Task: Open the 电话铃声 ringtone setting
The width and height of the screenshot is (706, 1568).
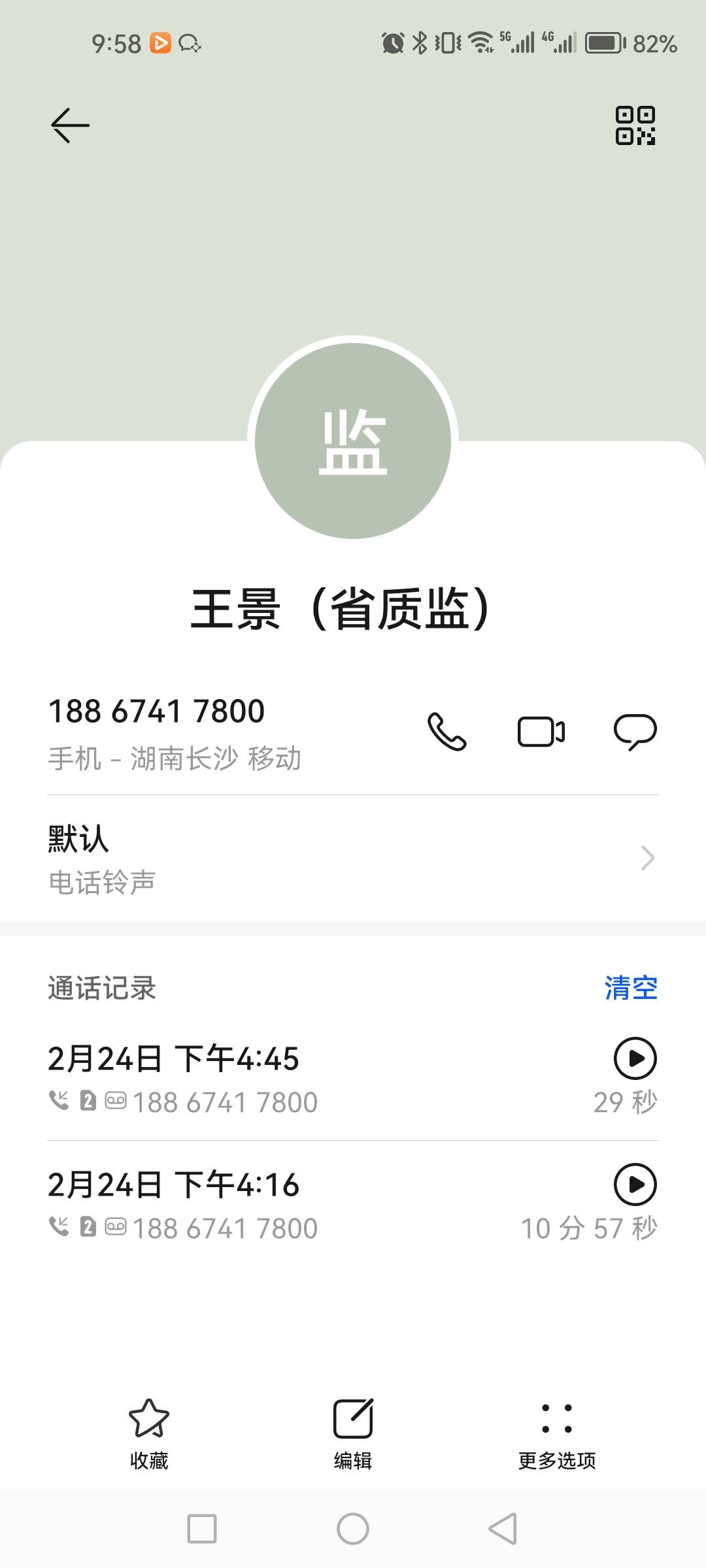Action: tap(353, 858)
